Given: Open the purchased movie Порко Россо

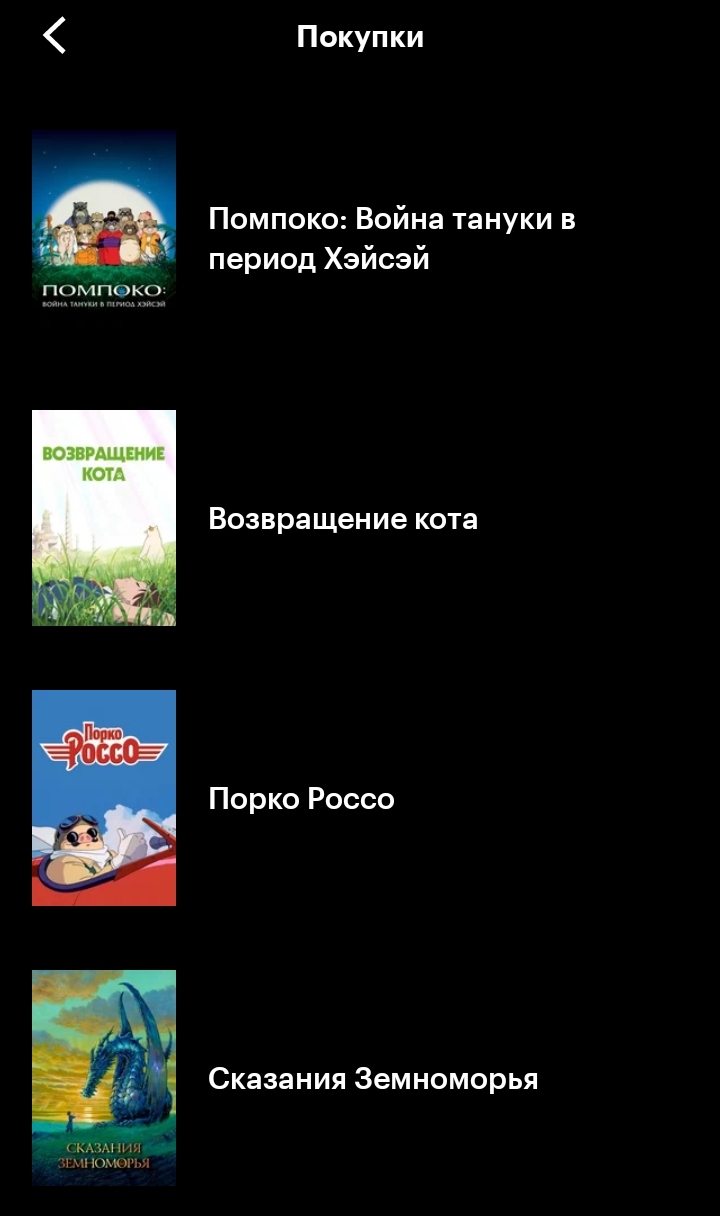Looking at the screenshot, I should coord(301,799).
